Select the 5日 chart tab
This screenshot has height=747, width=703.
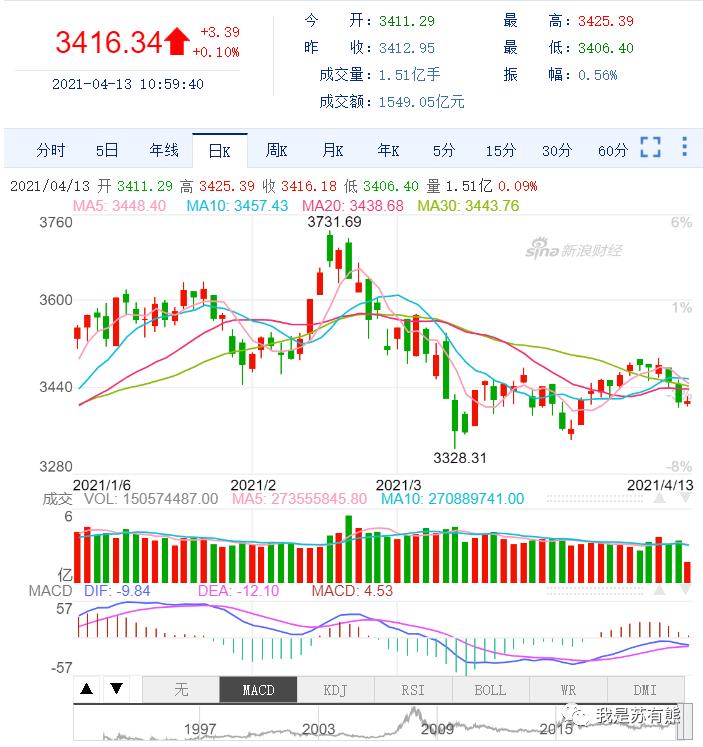pos(107,150)
